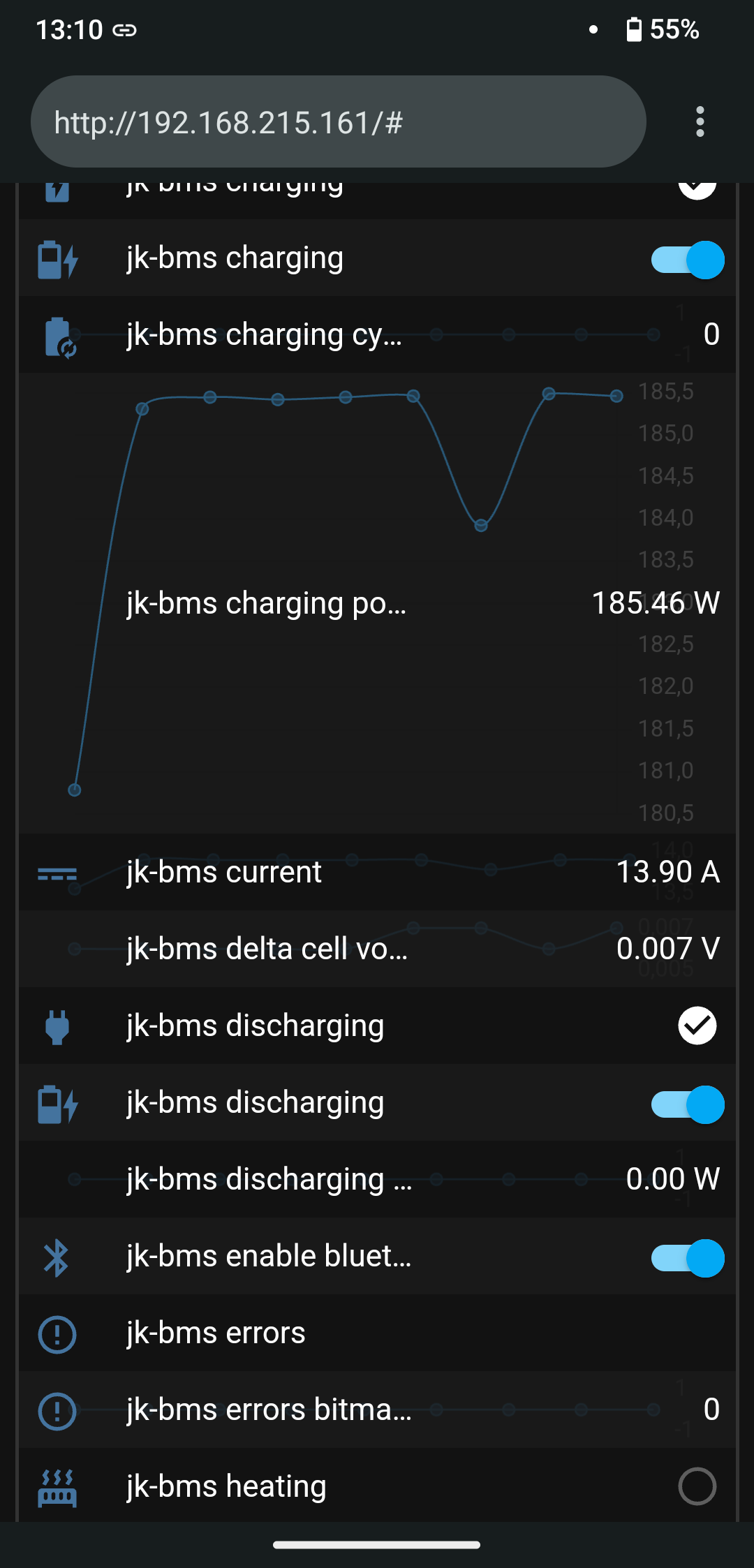Collapse the jk-bms charging power graph
This screenshot has width=754, height=1568.
coord(377,603)
